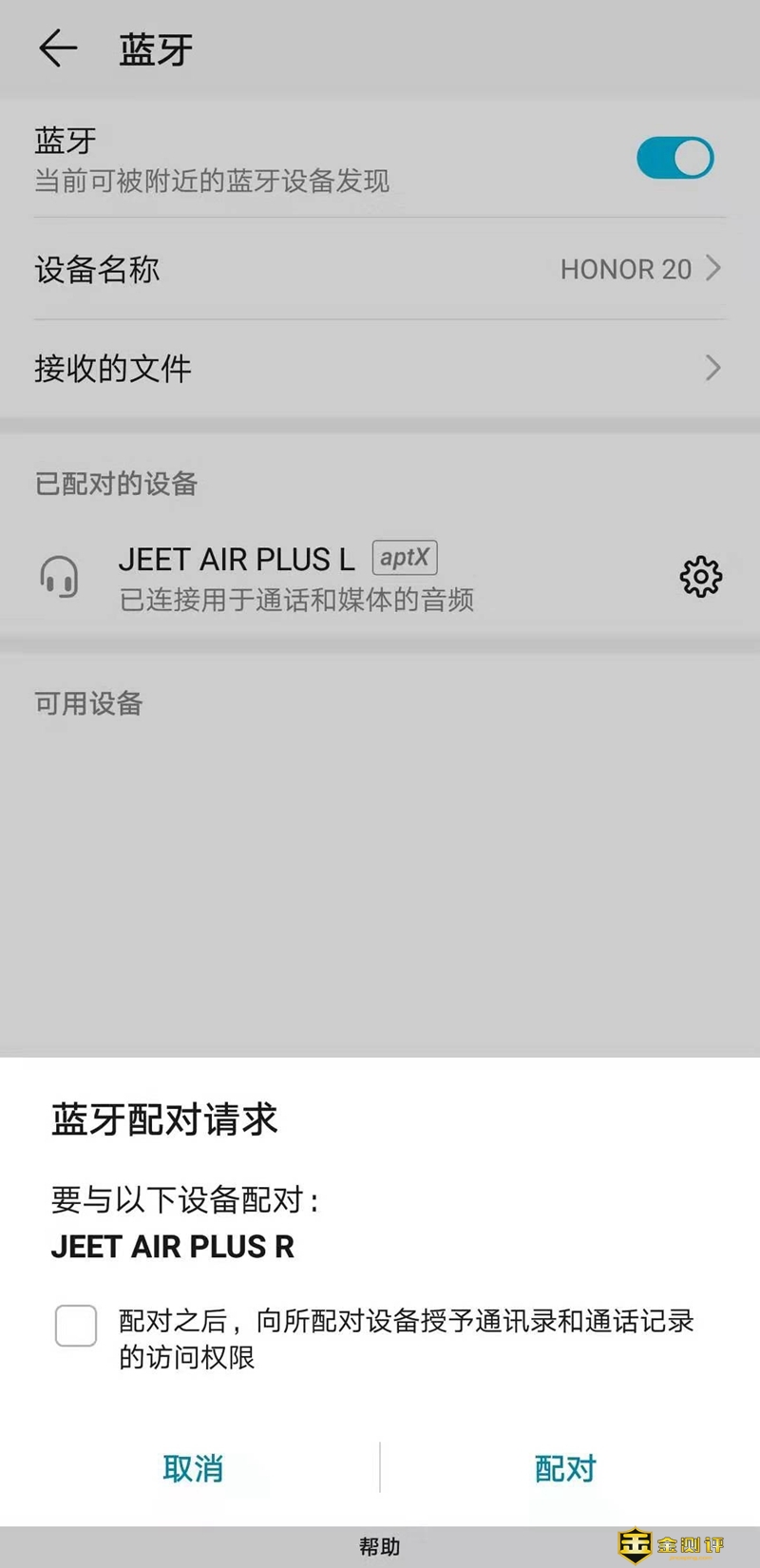The width and height of the screenshot is (760, 1568).
Task: Toggle the 蓝牙 Bluetooth switch
Action: pyautogui.click(x=674, y=158)
